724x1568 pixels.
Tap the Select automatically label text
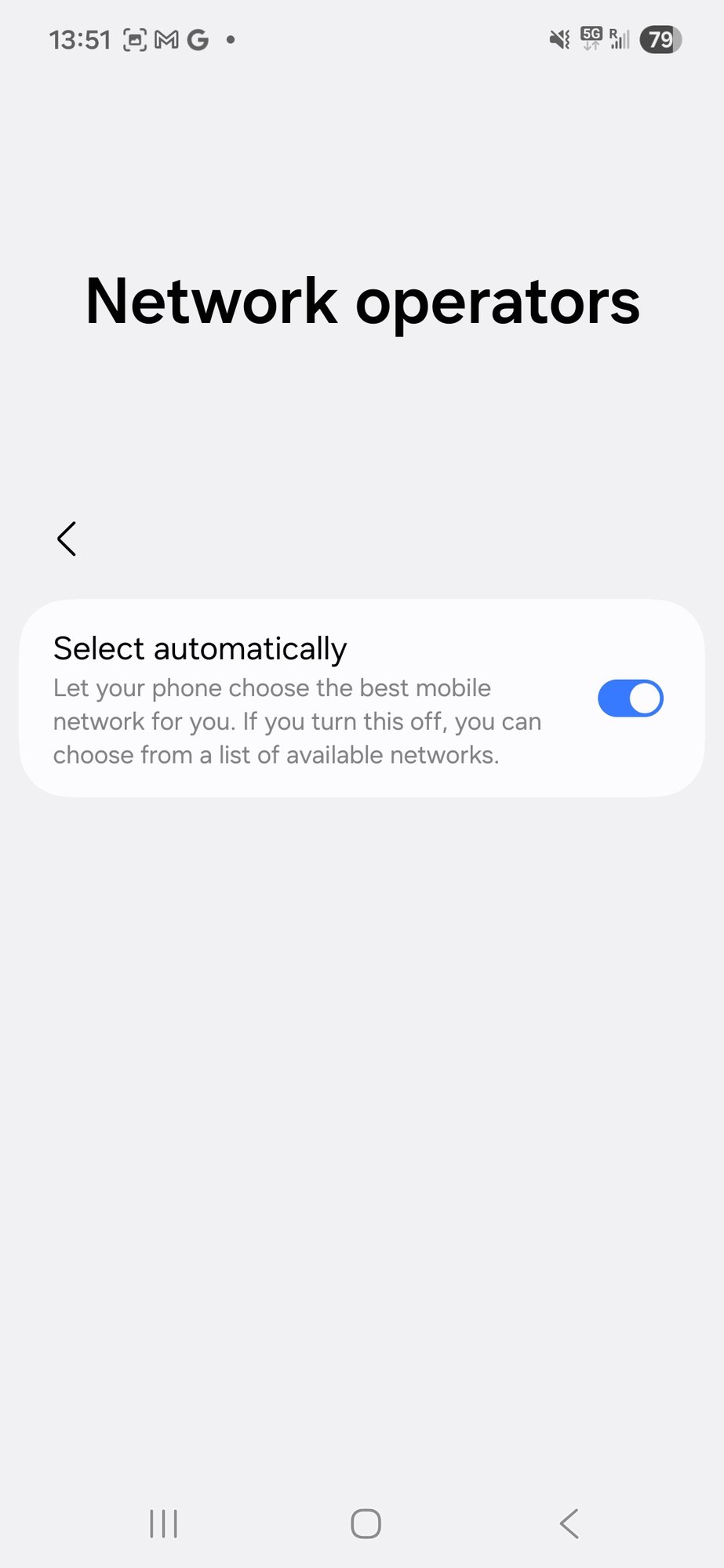pyautogui.click(x=199, y=648)
